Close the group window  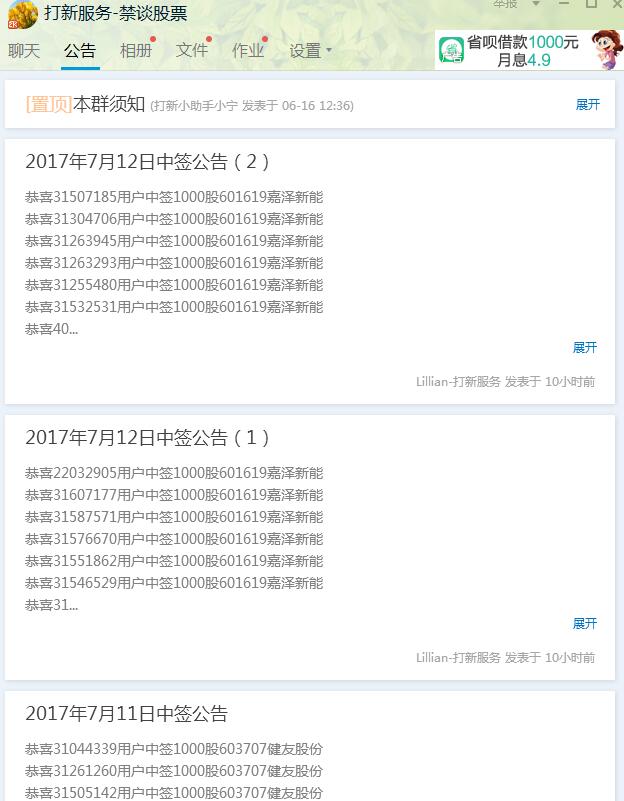pyautogui.click(x=617, y=4)
